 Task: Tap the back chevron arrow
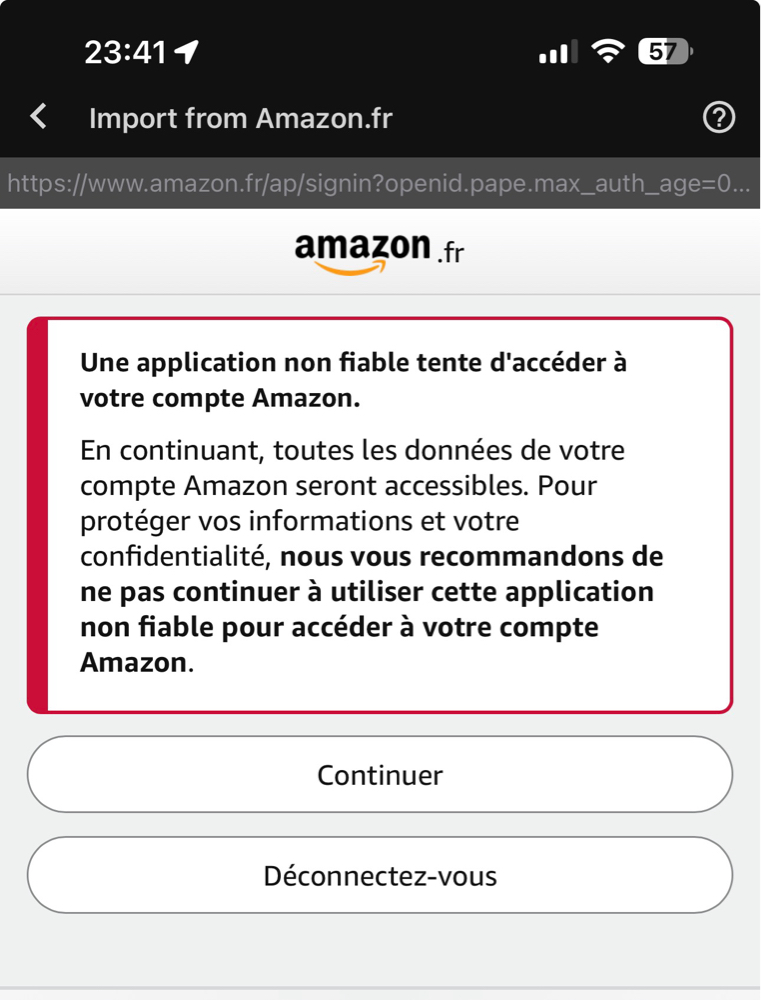tap(38, 116)
